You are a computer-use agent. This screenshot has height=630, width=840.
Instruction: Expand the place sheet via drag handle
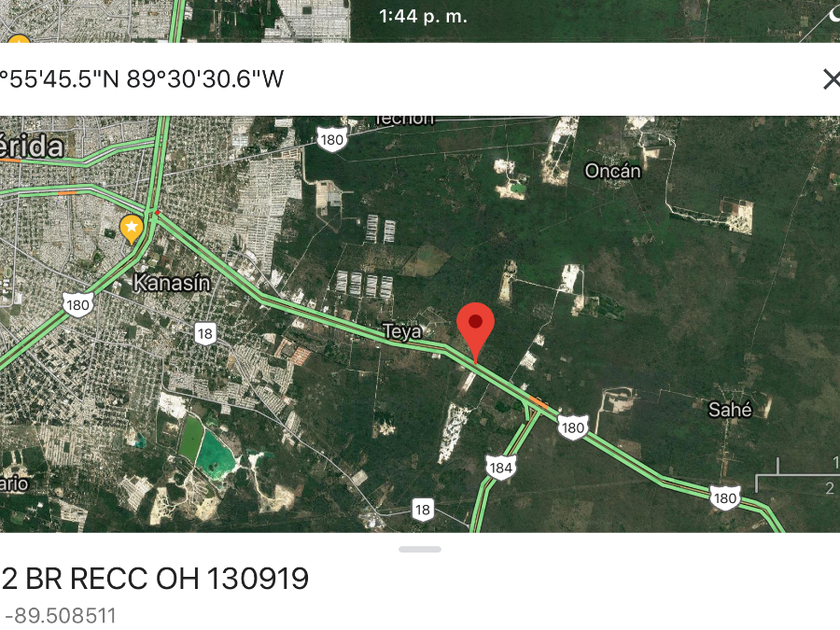click(x=420, y=549)
